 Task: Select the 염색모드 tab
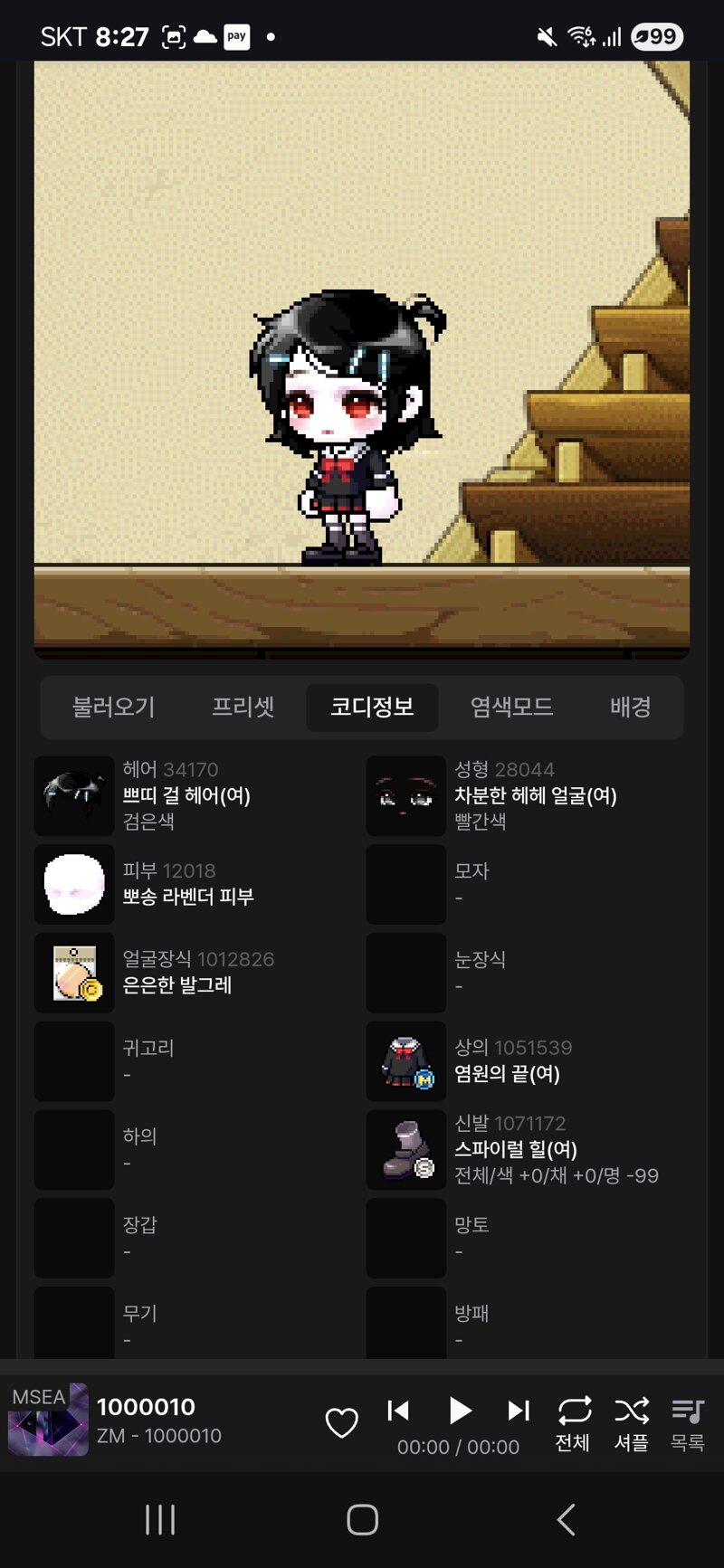click(511, 707)
